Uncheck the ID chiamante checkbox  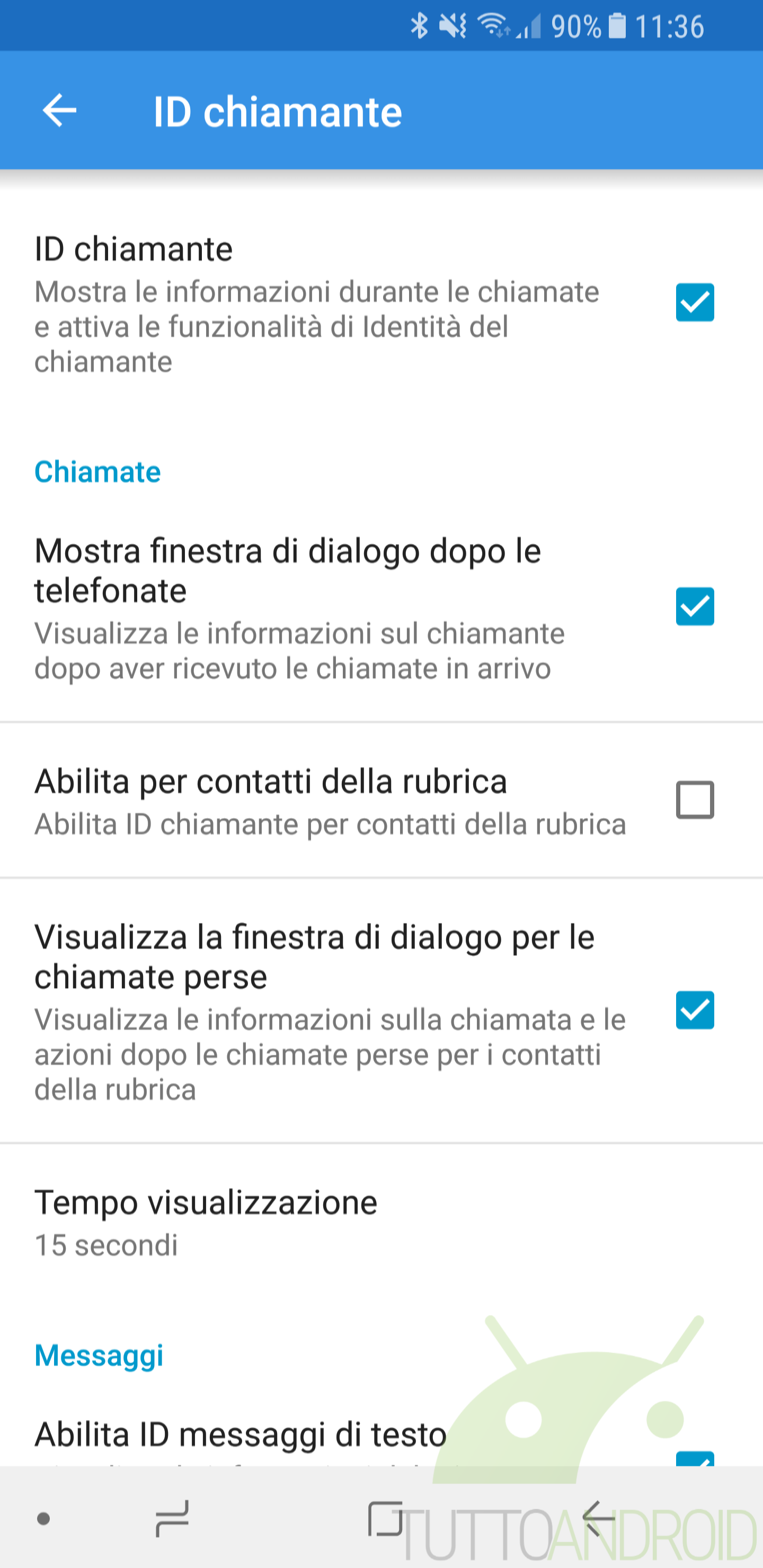(695, 302)
